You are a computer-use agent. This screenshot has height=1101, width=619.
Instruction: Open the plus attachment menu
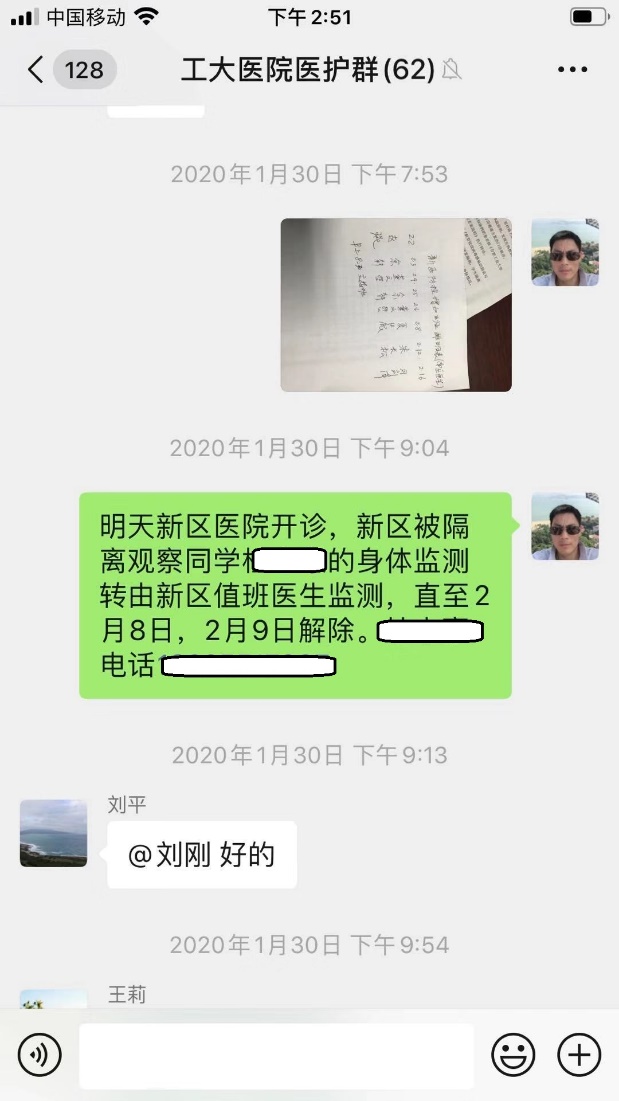click(x=579, y=1055)
